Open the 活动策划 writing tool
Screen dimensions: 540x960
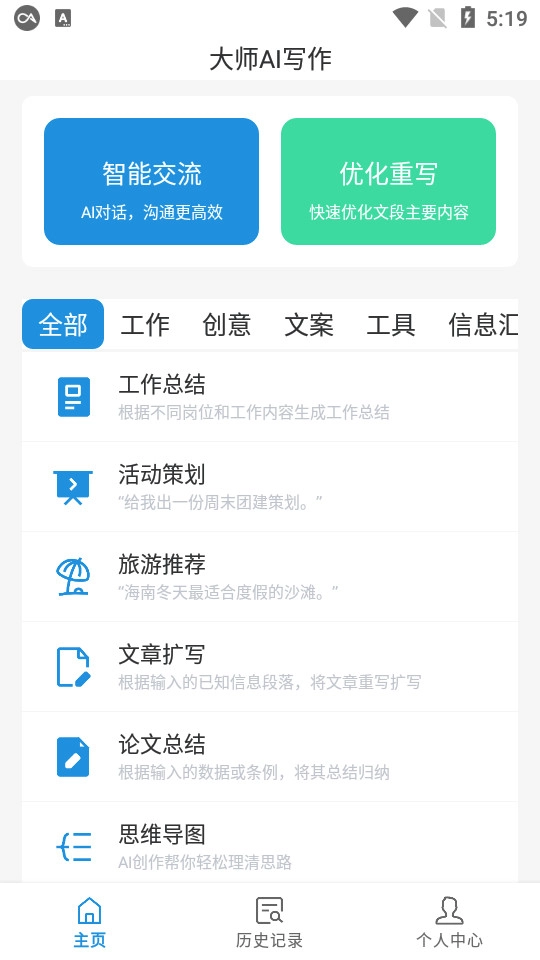tap(270, 487)
